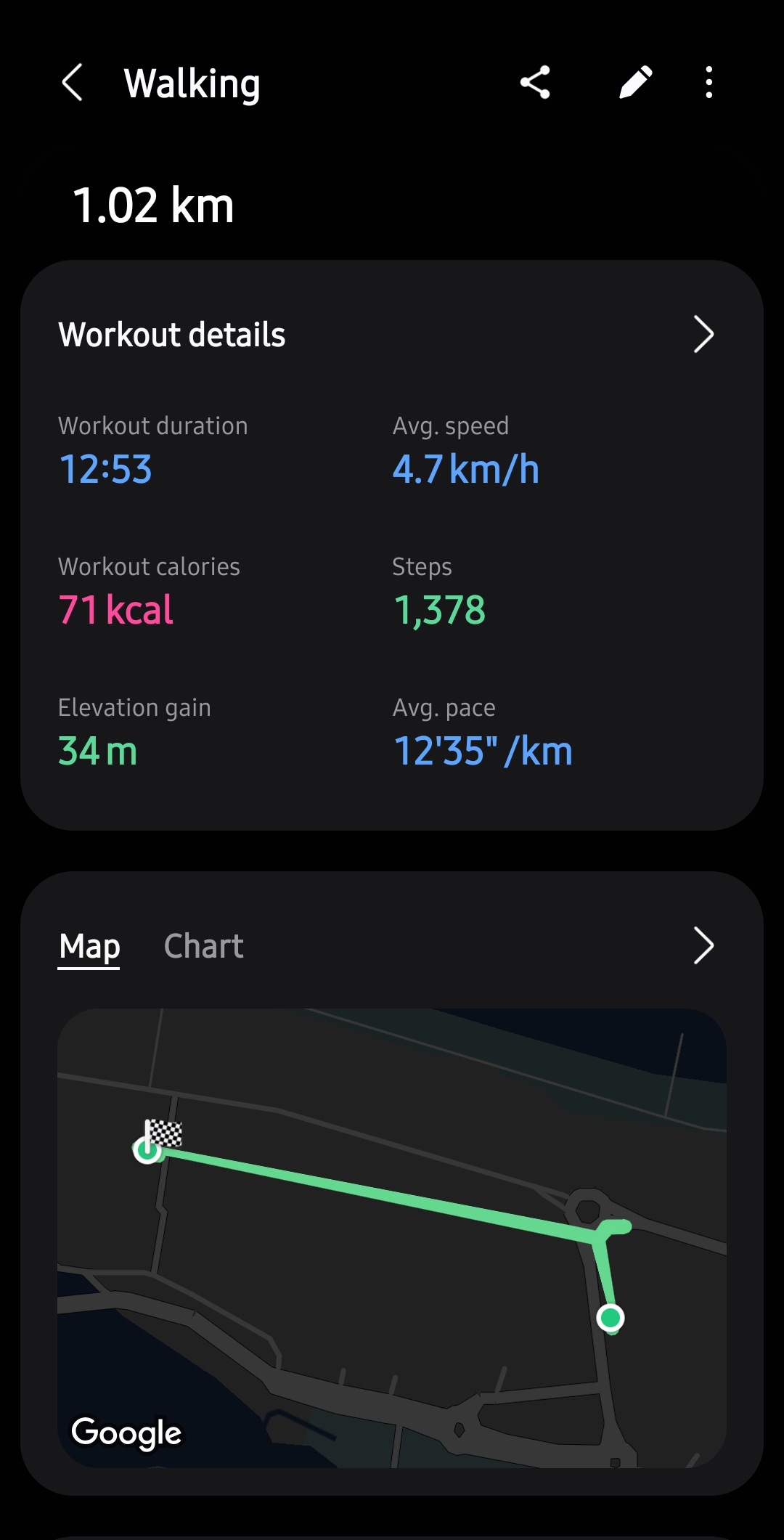Share this walking workout
Screen dimensions: 784x1540
(x=535, y=82)
